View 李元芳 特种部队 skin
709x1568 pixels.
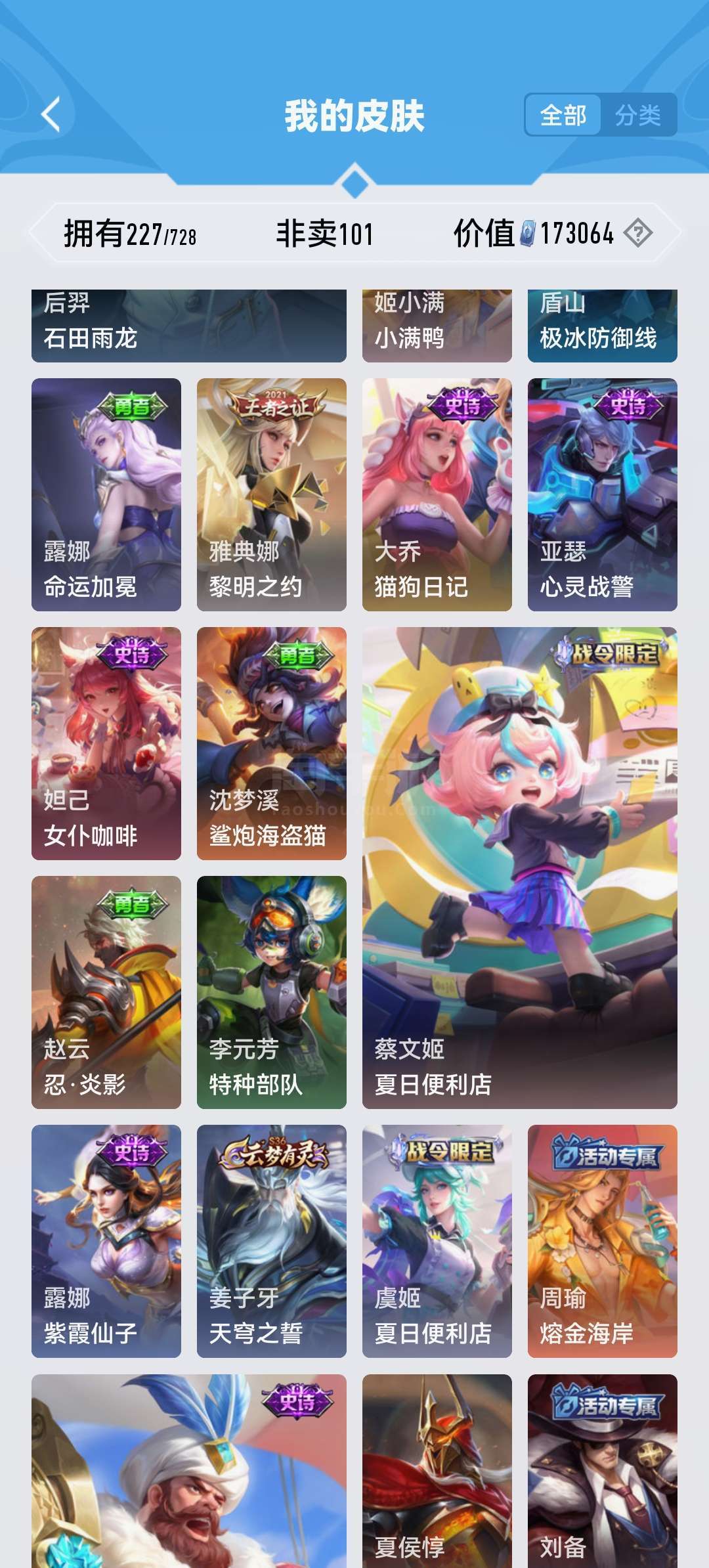(272, 992)
